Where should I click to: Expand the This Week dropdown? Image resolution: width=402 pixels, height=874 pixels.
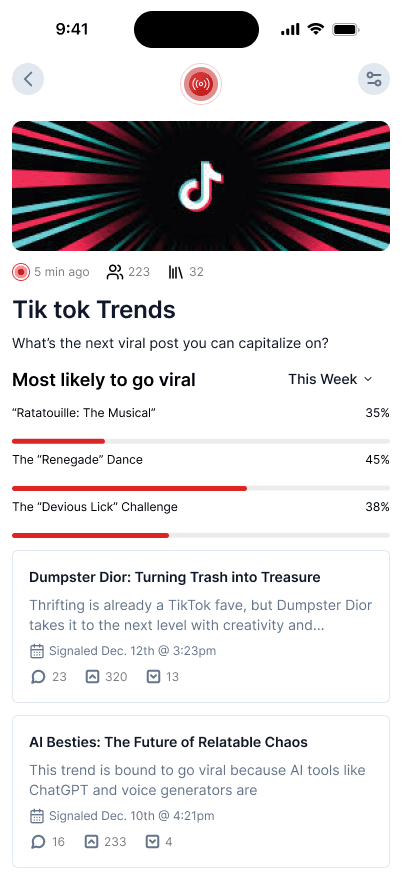coord(330,380)
